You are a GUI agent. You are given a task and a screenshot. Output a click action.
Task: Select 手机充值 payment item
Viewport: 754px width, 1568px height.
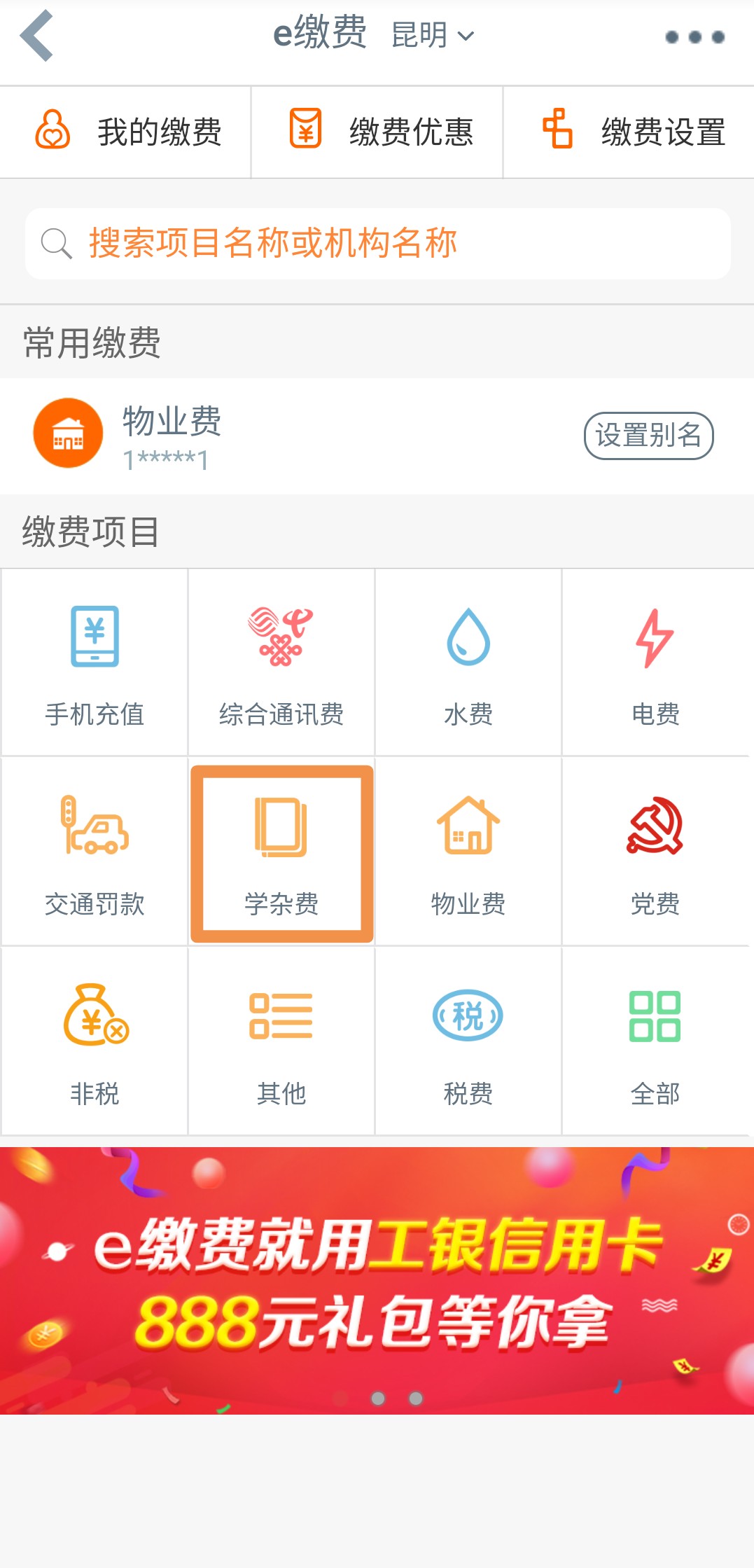pyautogui.click(x=95, y=662)
